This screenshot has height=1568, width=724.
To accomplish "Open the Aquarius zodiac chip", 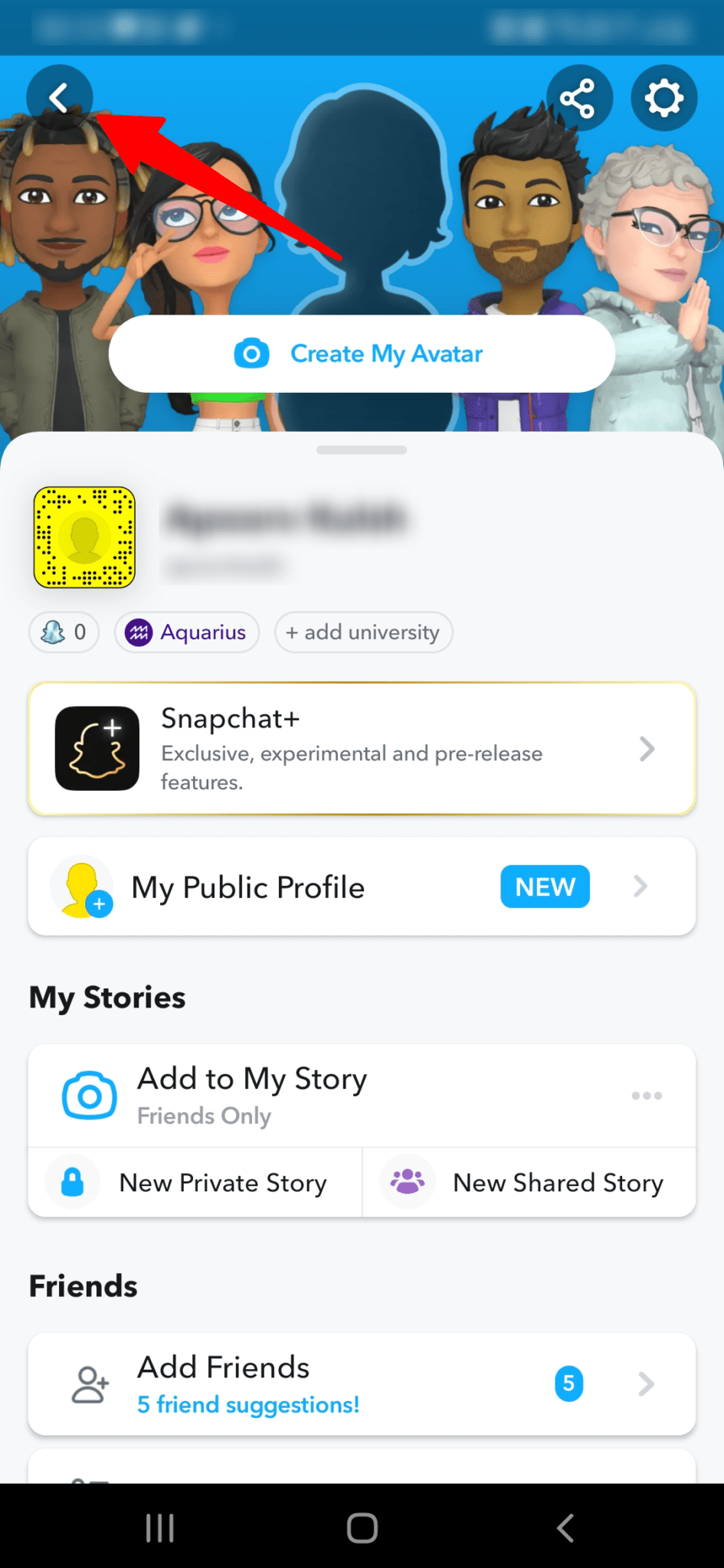I will tap(187, 632).
